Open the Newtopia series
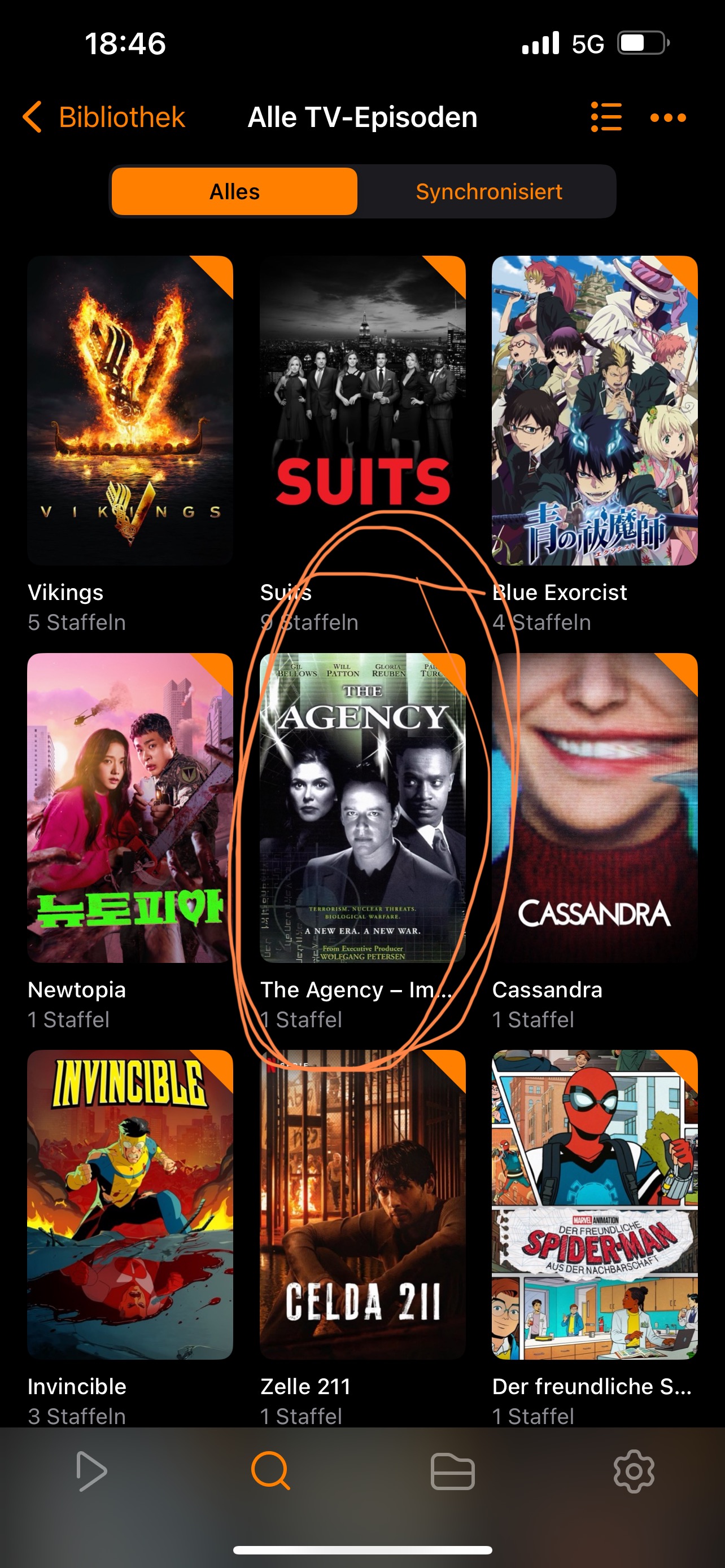 click(x=130, y=808)
